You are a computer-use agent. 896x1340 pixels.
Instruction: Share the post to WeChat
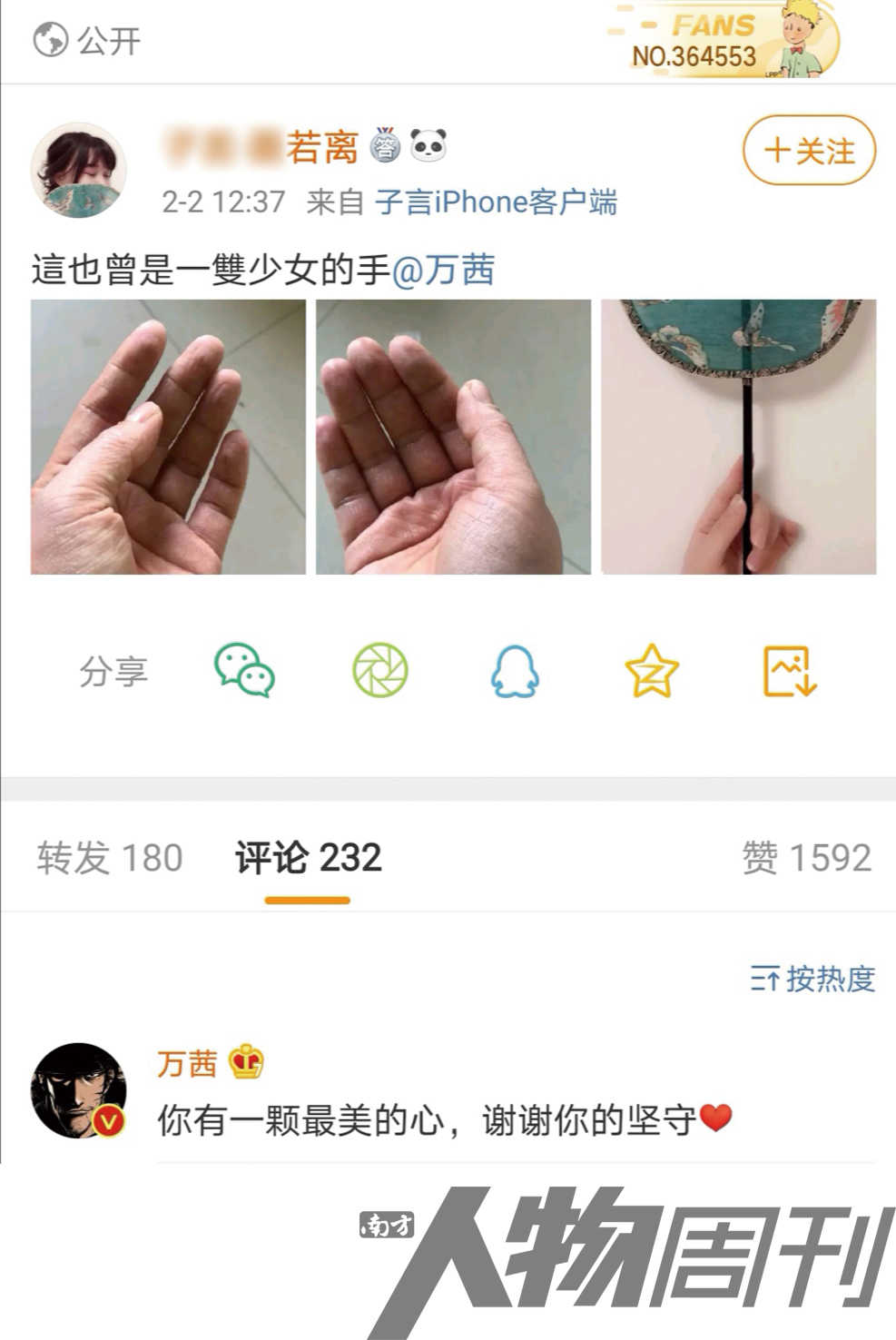tap(244, 671)
